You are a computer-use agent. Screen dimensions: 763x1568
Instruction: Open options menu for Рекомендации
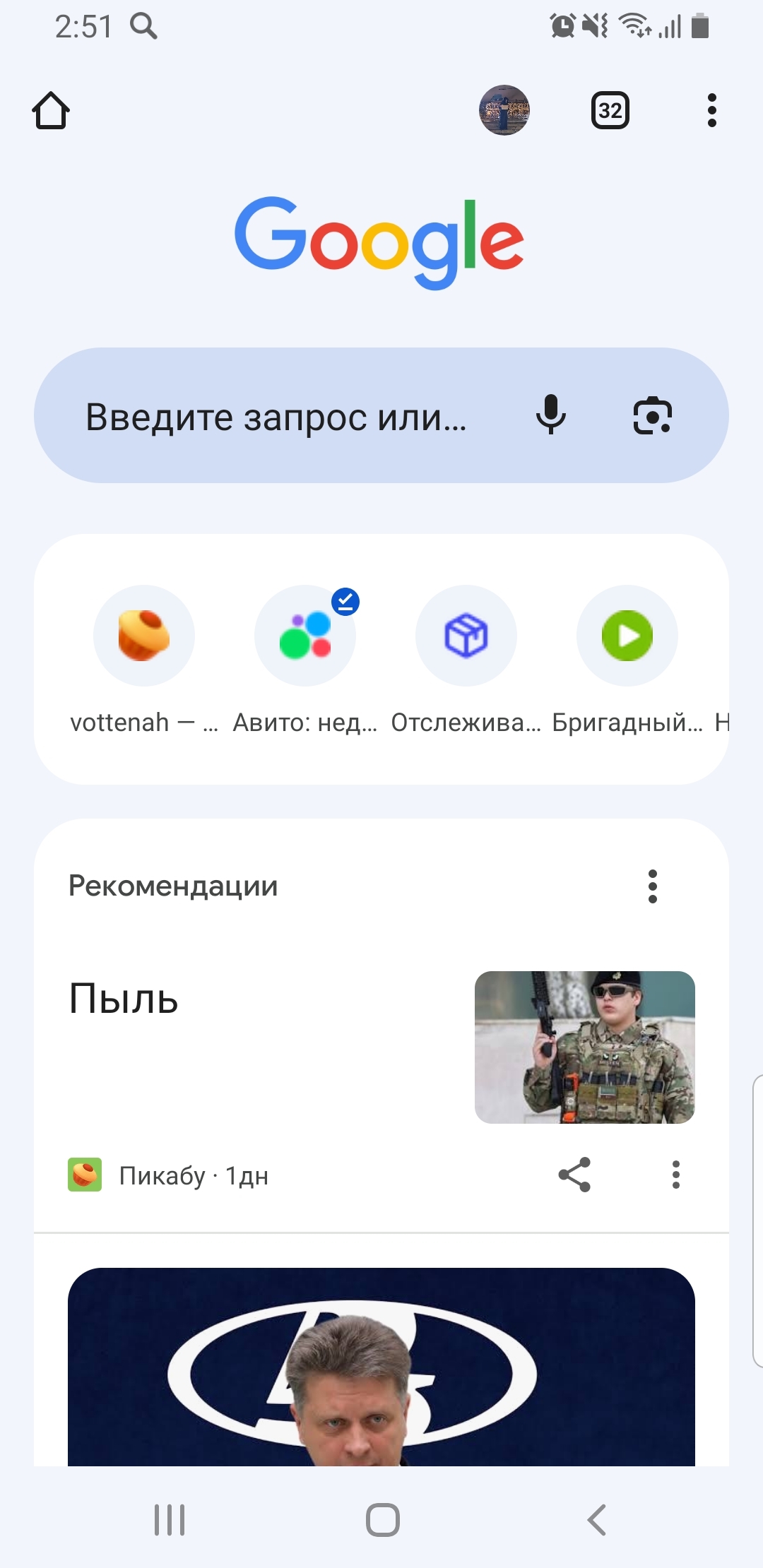pyautogui.click(x=653, y=886)
